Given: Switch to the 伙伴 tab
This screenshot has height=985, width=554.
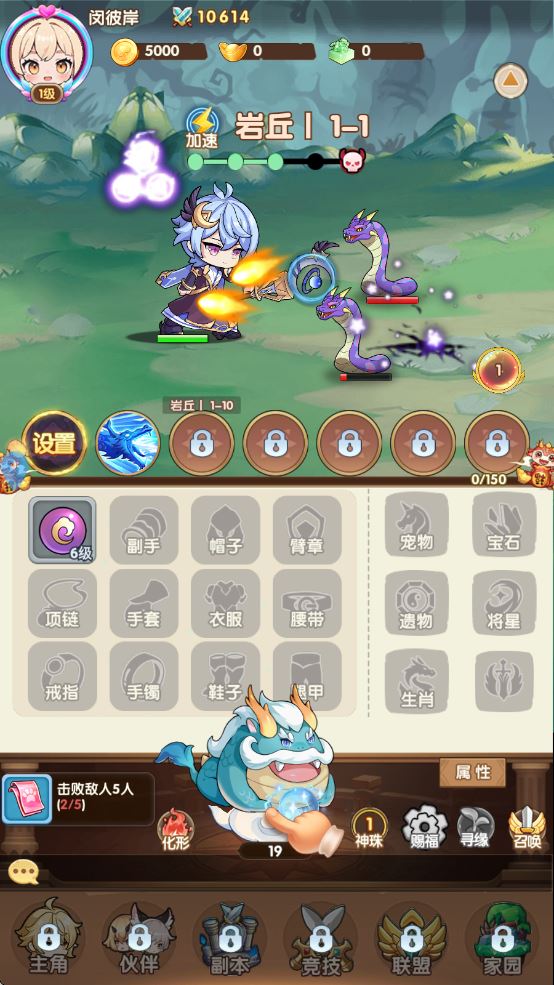Looking at the screenshot, I should point(139,938).
